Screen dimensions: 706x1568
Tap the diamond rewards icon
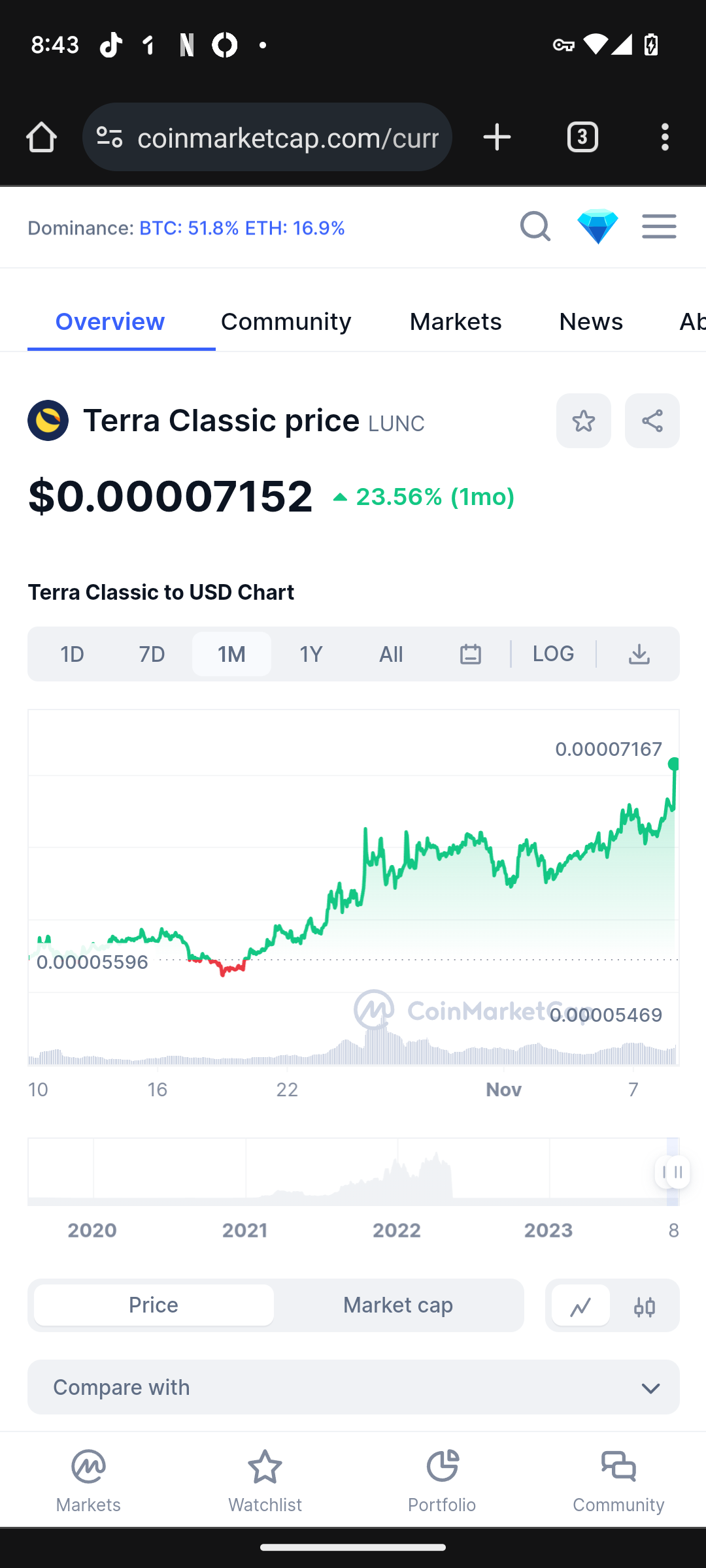point(597,227)
